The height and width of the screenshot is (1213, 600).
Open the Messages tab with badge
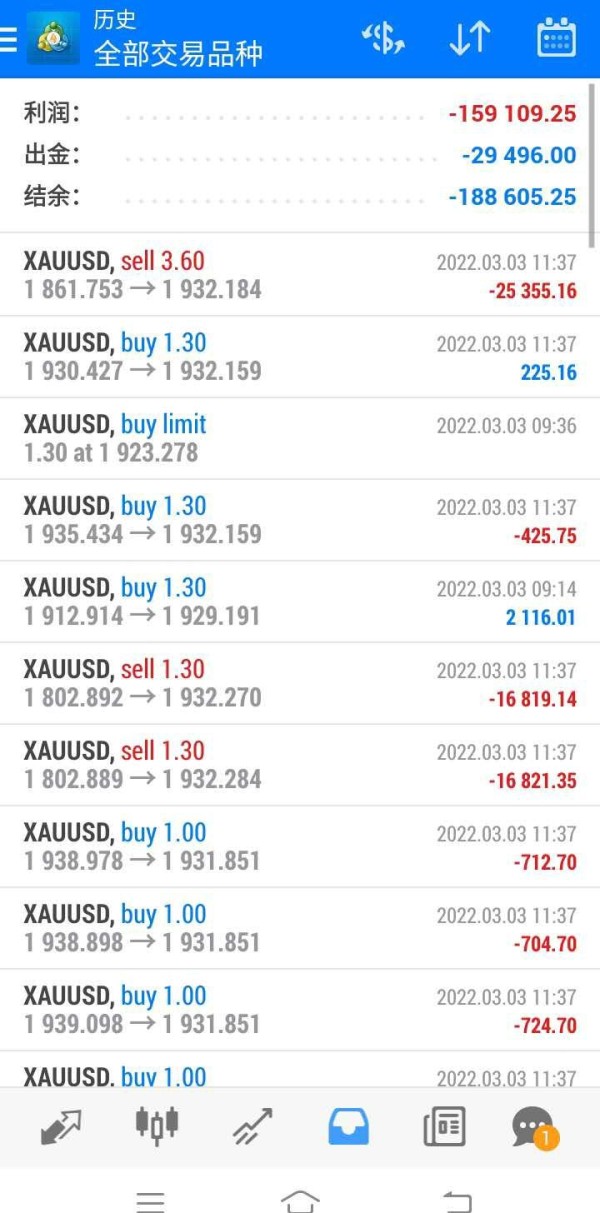(535, 1127)
